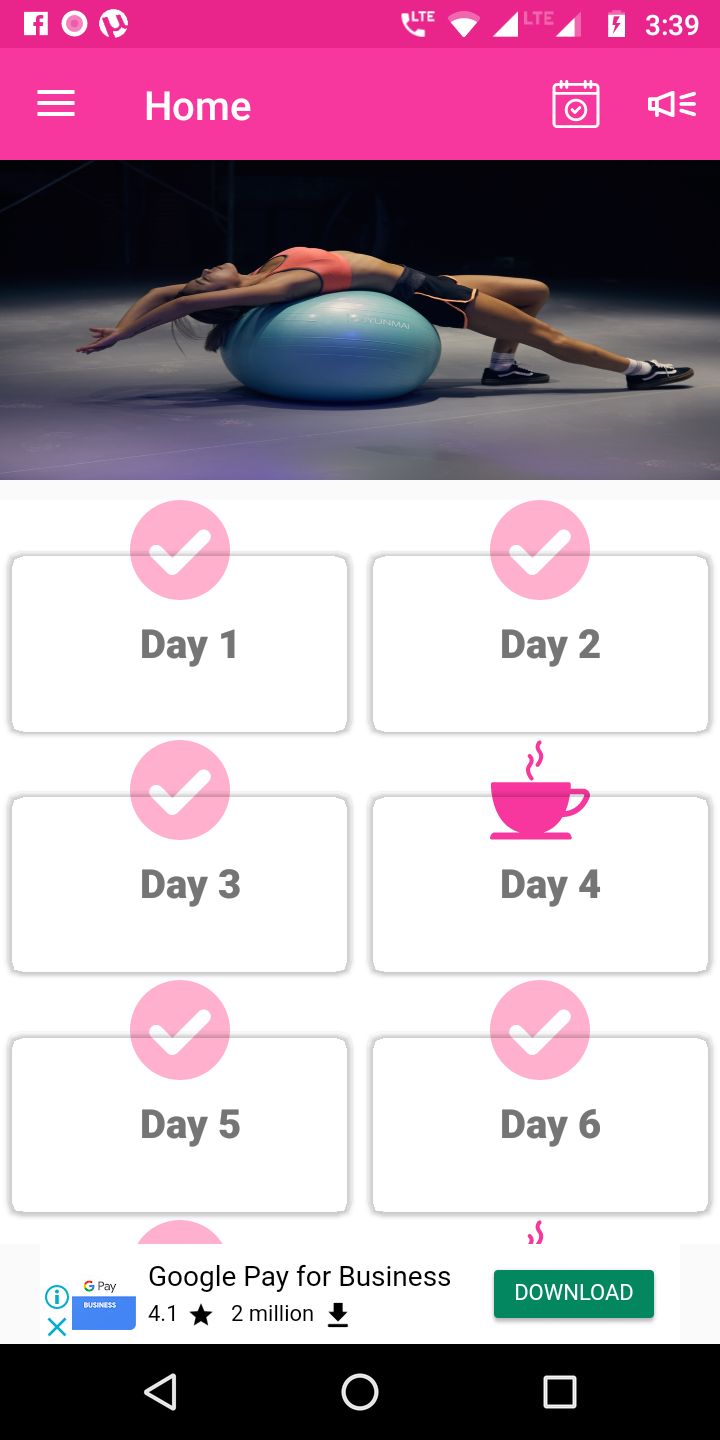The height and width of the screenshot is (1440, 720).
Task: Tap the megaphone announcement icon
Action: pyautogui.click(x=671, y=104)
